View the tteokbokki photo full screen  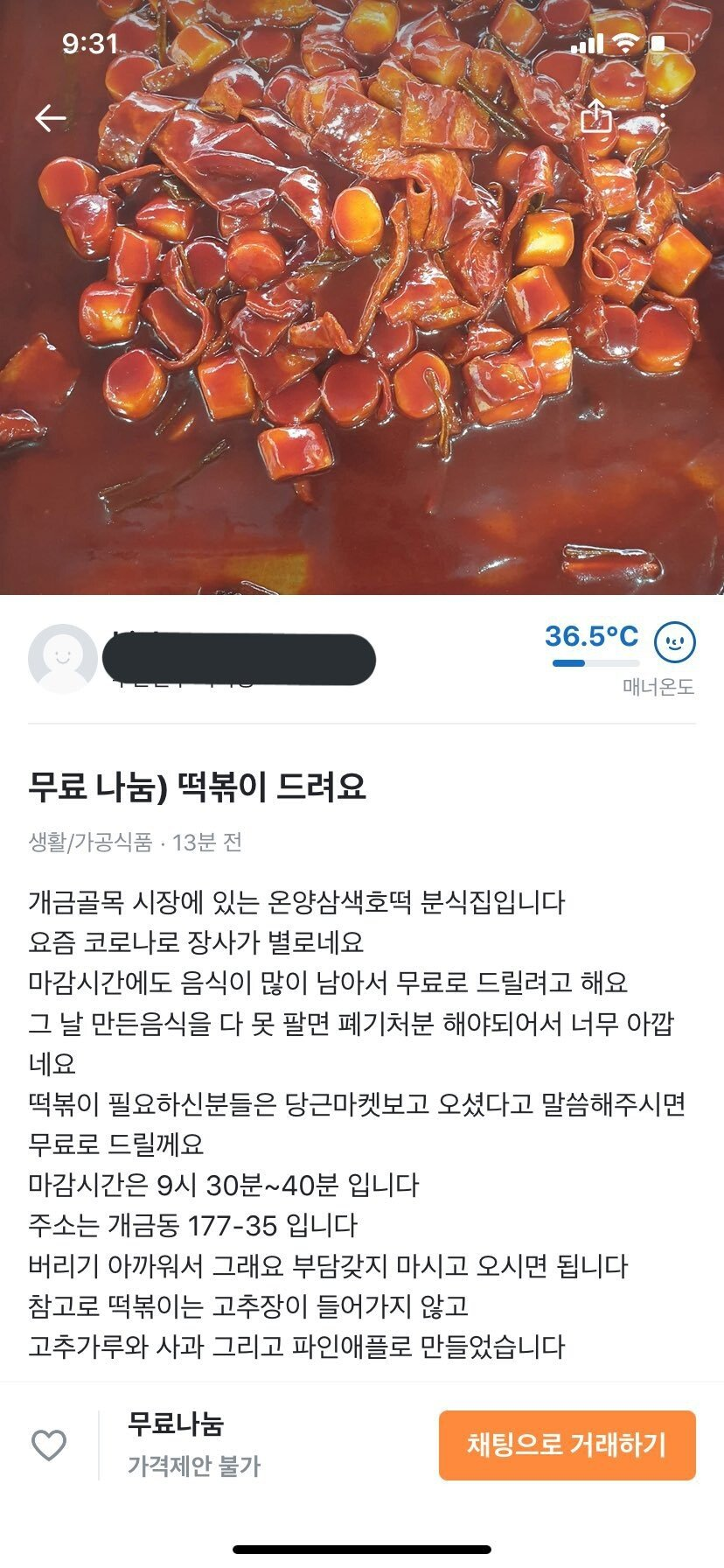click(362, 350)
